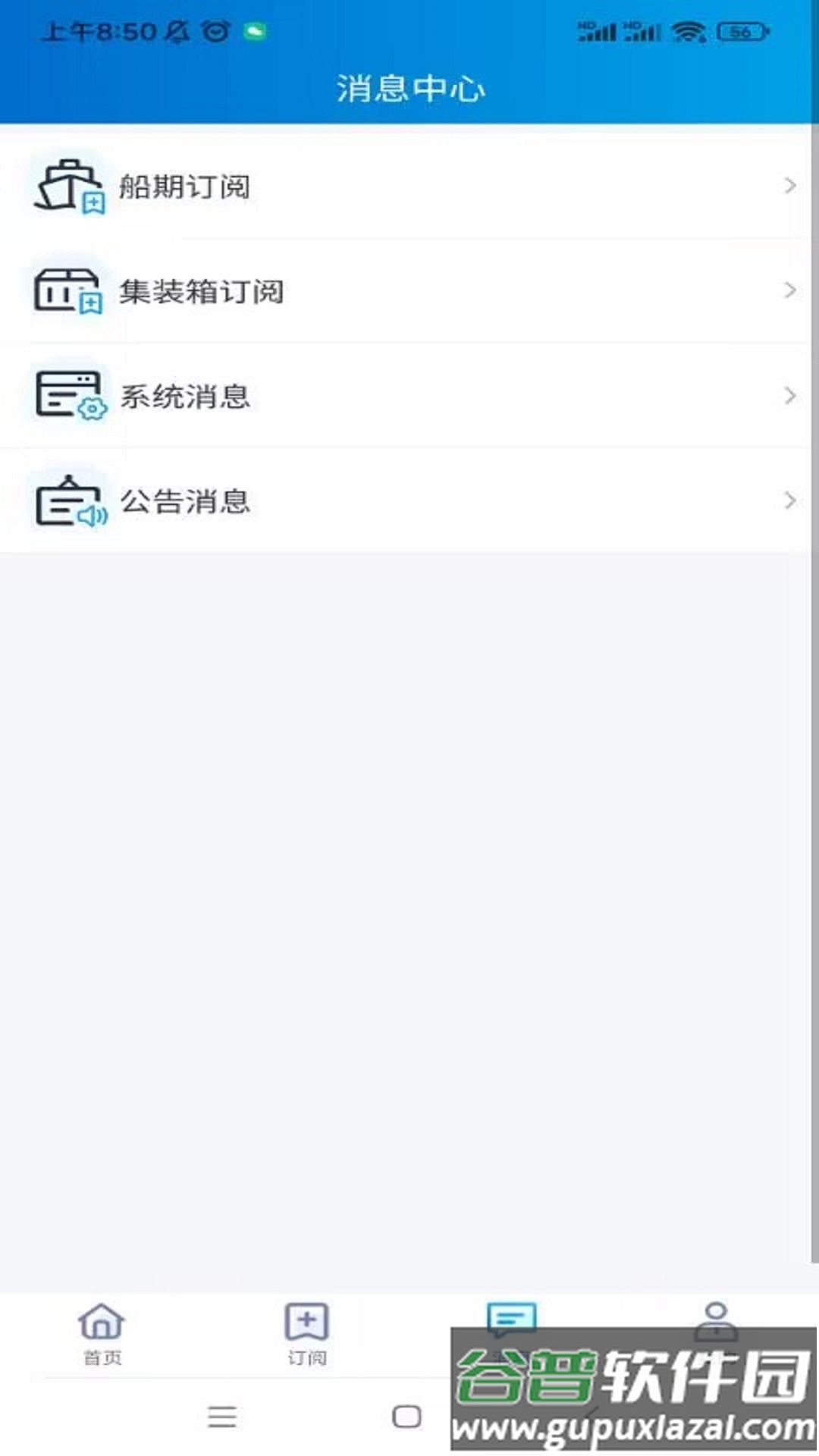This screenshot has height=1456, width=819.
Task: Switch to the 订阅 tab
Action: pyautogui.click(x=306, y=1333)
